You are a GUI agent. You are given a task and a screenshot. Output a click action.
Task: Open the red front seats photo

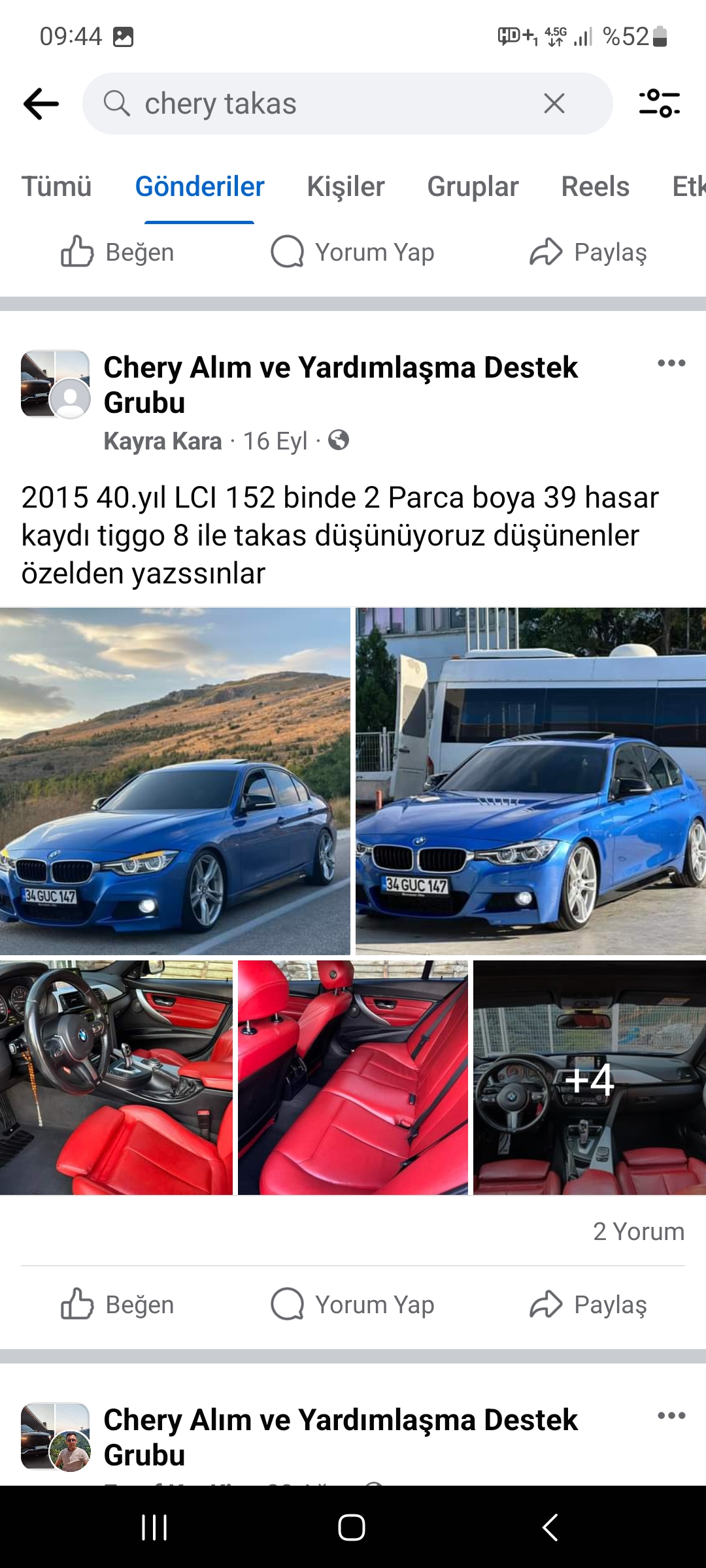click(x=116, y=1078)
